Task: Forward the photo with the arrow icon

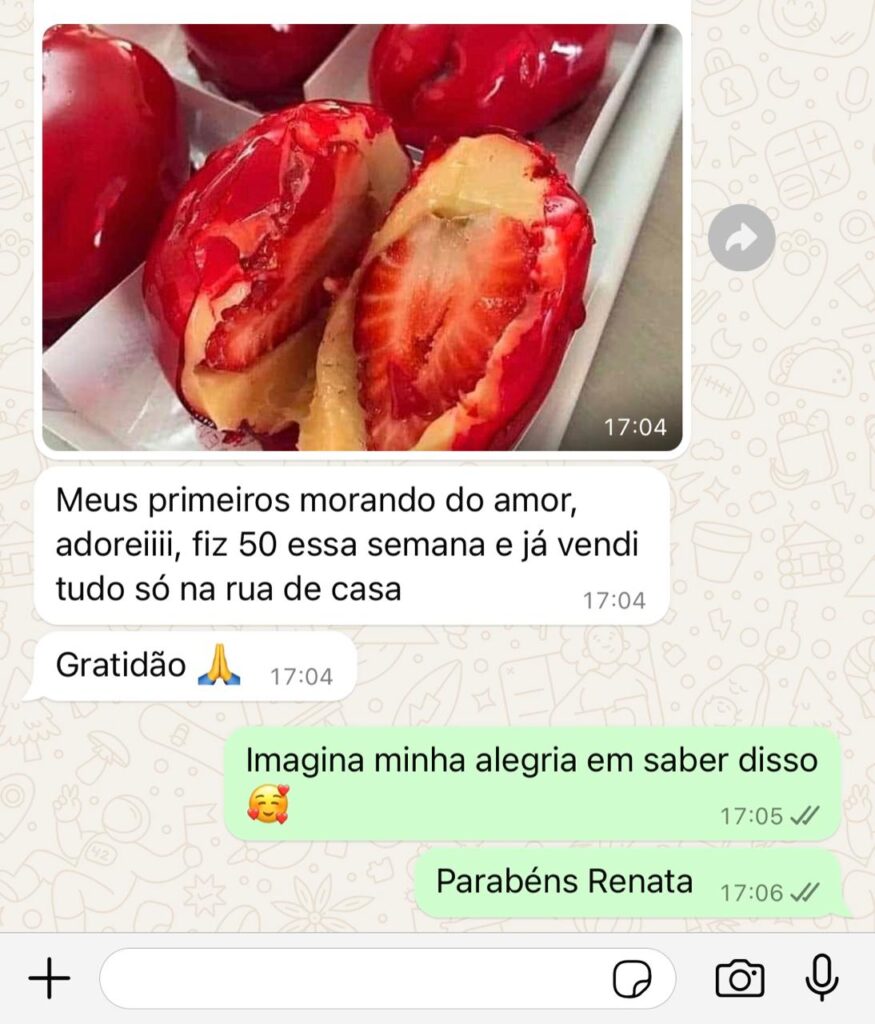Action: [741, 238]
